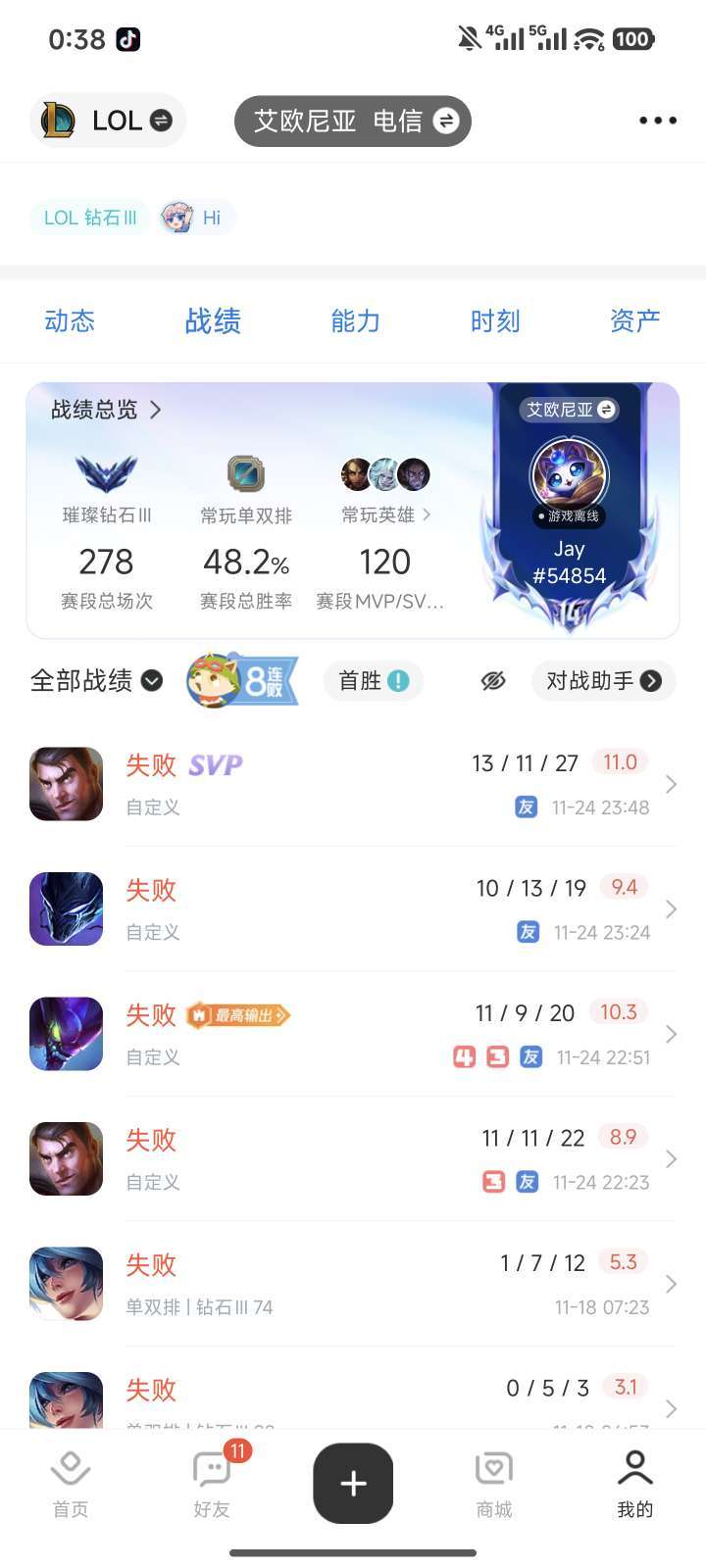706x1568 pixels.
Task: Open the 对战助手 assistant
Action: [x=602, y=680]
